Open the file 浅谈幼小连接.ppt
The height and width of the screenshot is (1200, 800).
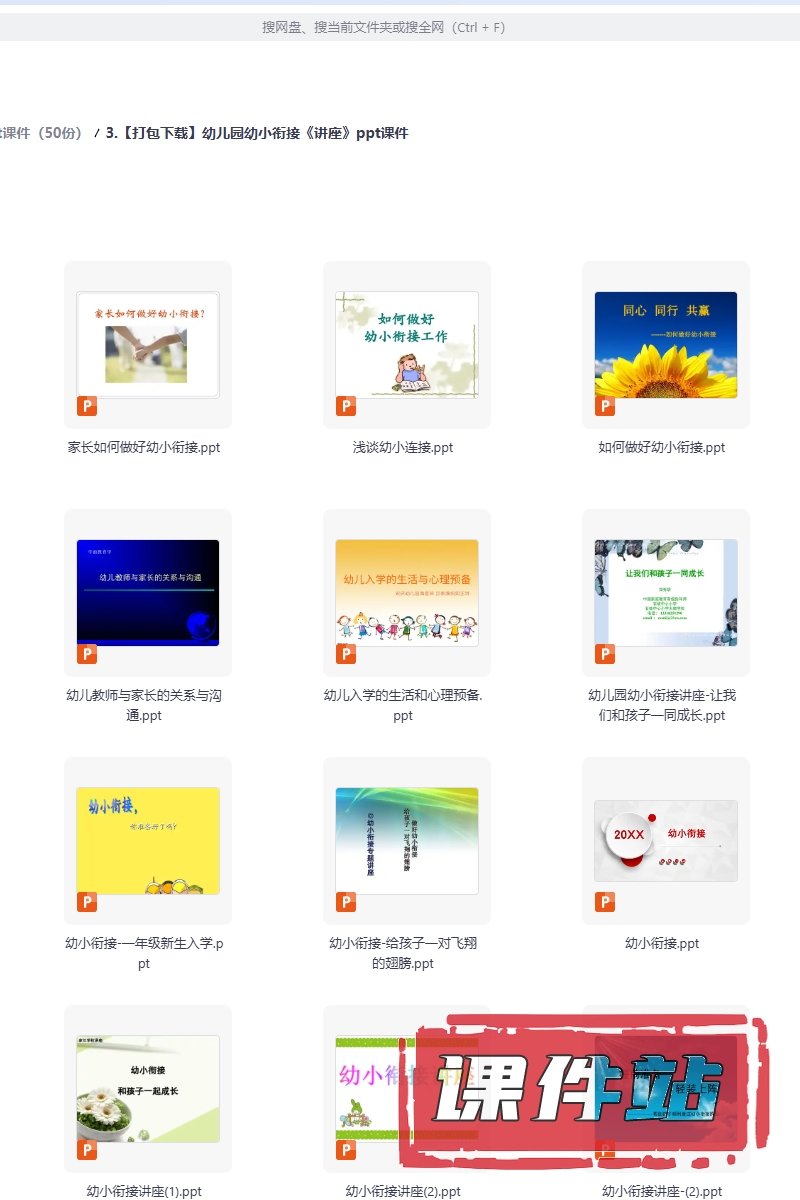pos(407,345)
